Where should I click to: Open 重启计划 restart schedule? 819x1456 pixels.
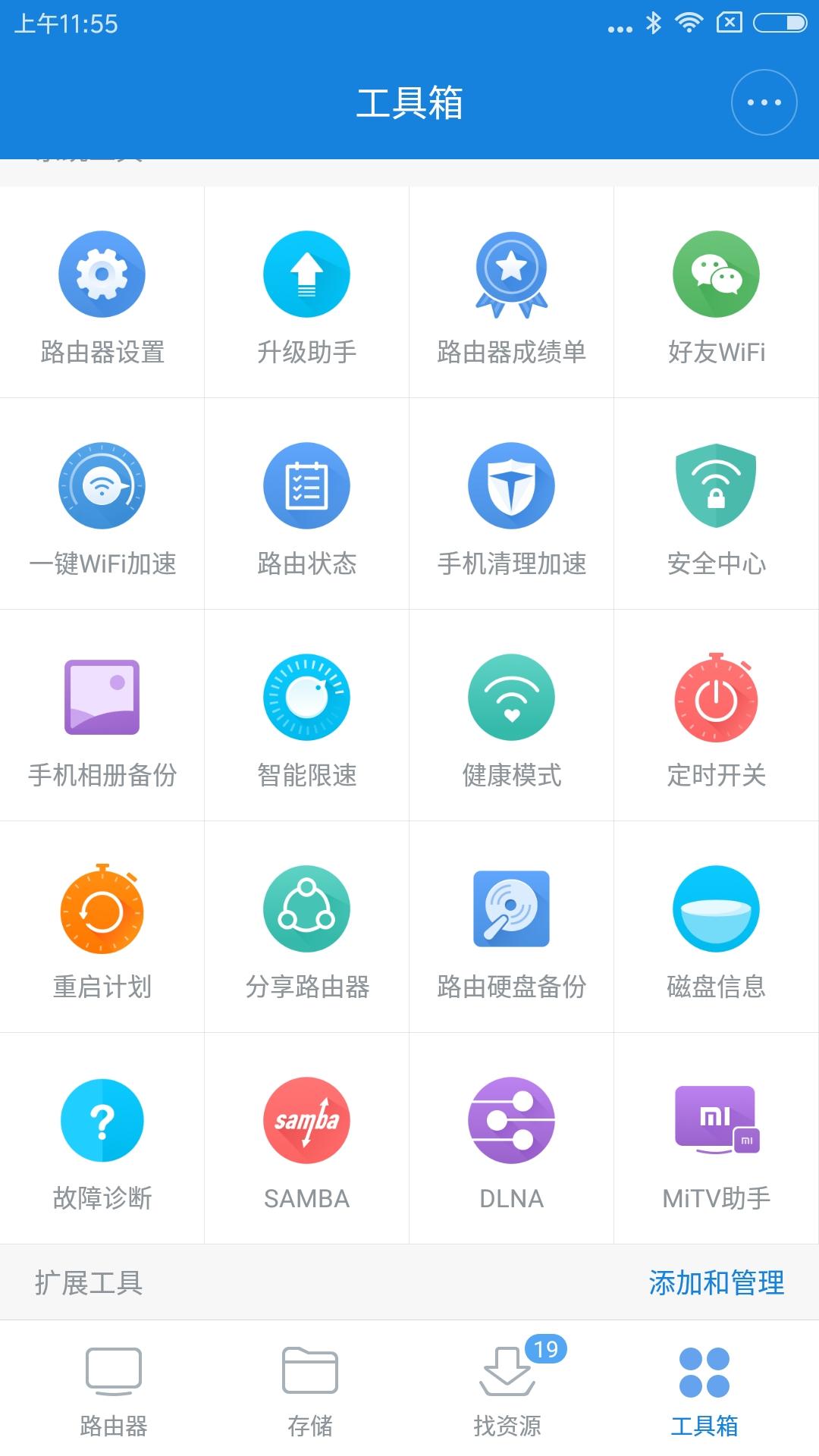pyautogui.click(x=102, y=933)
